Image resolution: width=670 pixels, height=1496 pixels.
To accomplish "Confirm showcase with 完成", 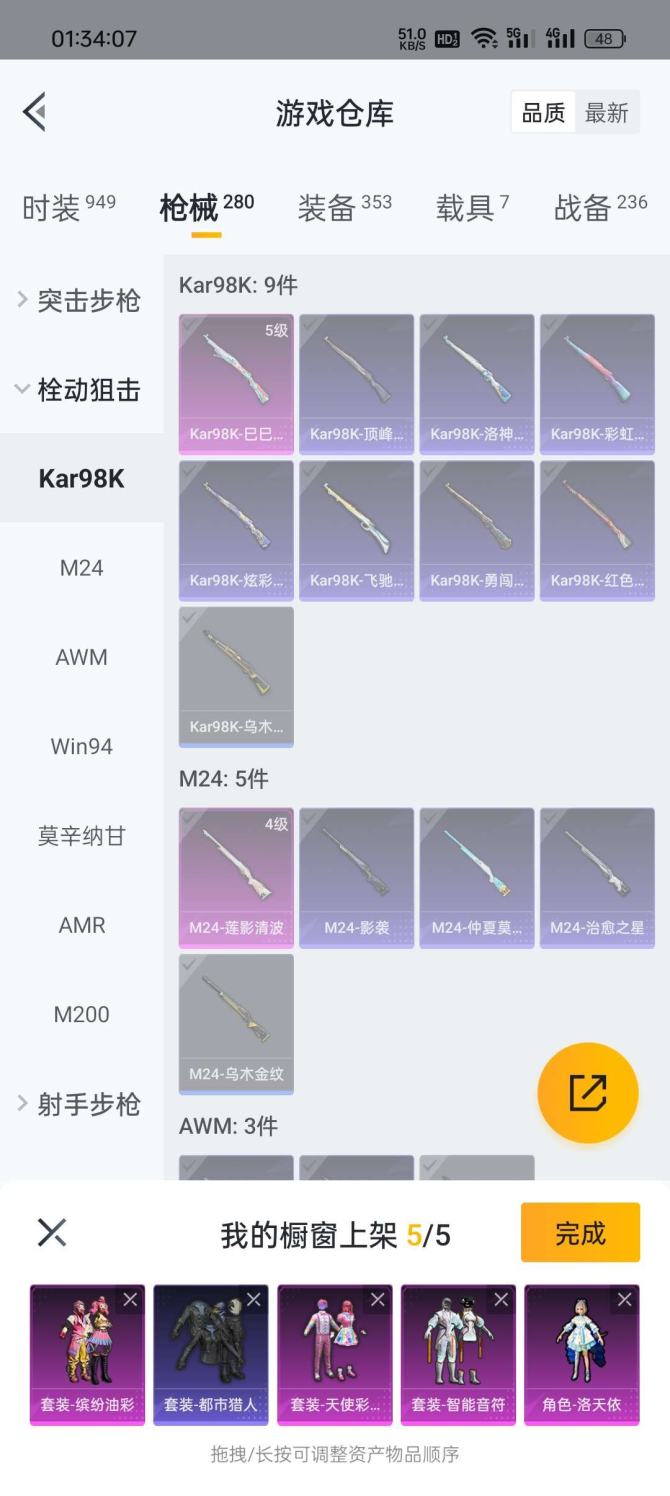I will (580, 1233).
